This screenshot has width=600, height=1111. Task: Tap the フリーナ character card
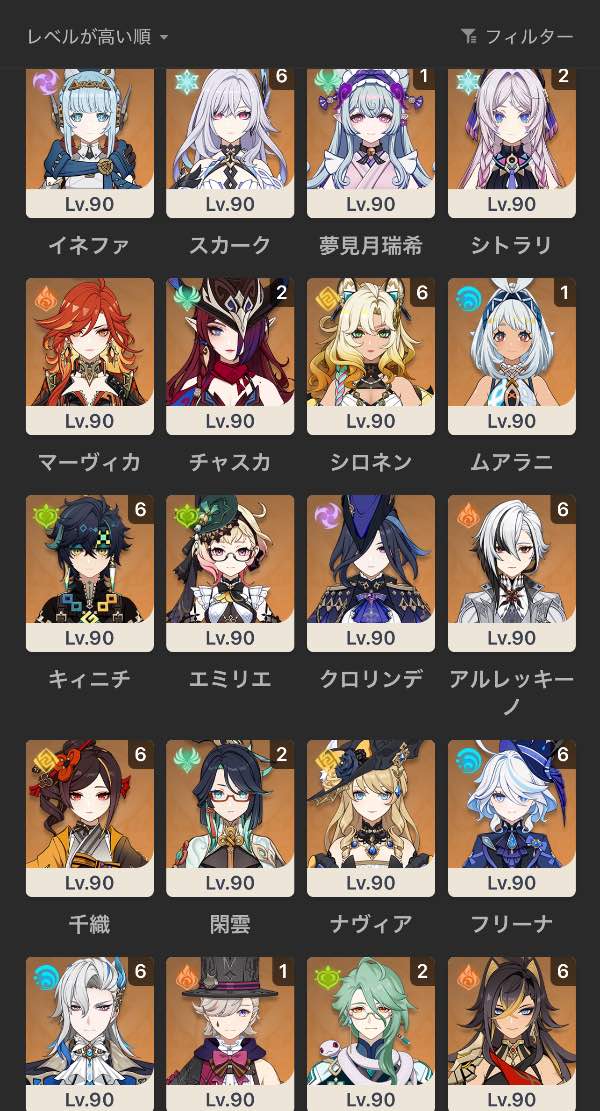point(511,818)
